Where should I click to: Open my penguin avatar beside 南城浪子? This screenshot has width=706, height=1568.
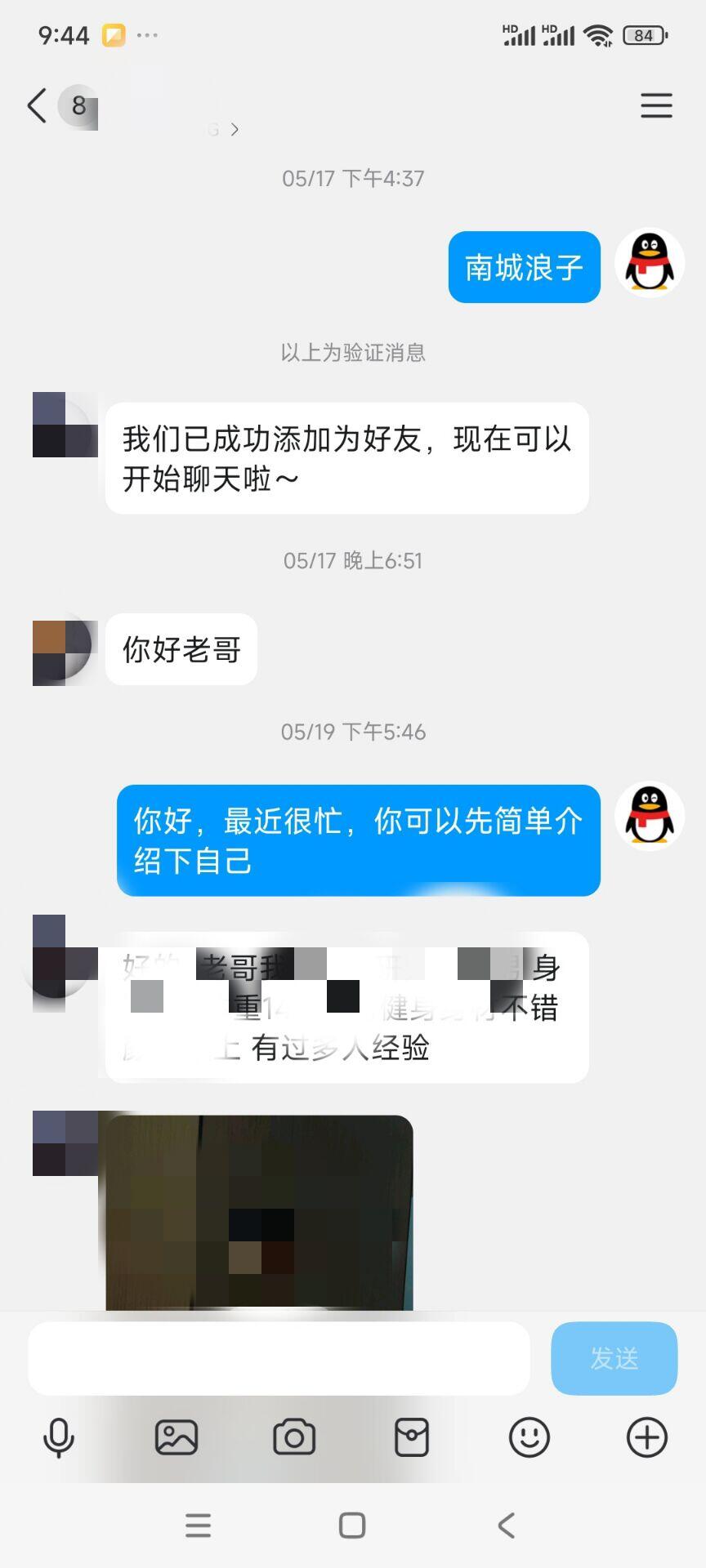tap(649, 263)
